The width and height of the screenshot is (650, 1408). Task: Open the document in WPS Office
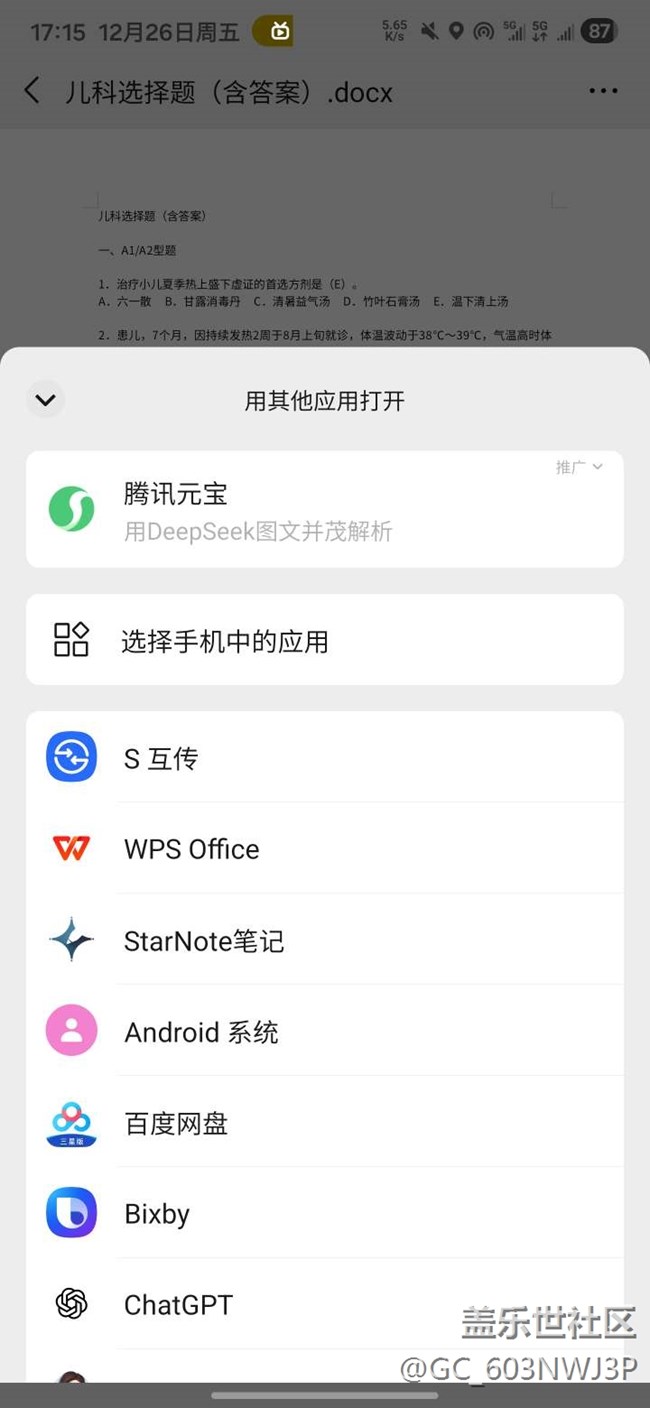click(x=324, y=849)
